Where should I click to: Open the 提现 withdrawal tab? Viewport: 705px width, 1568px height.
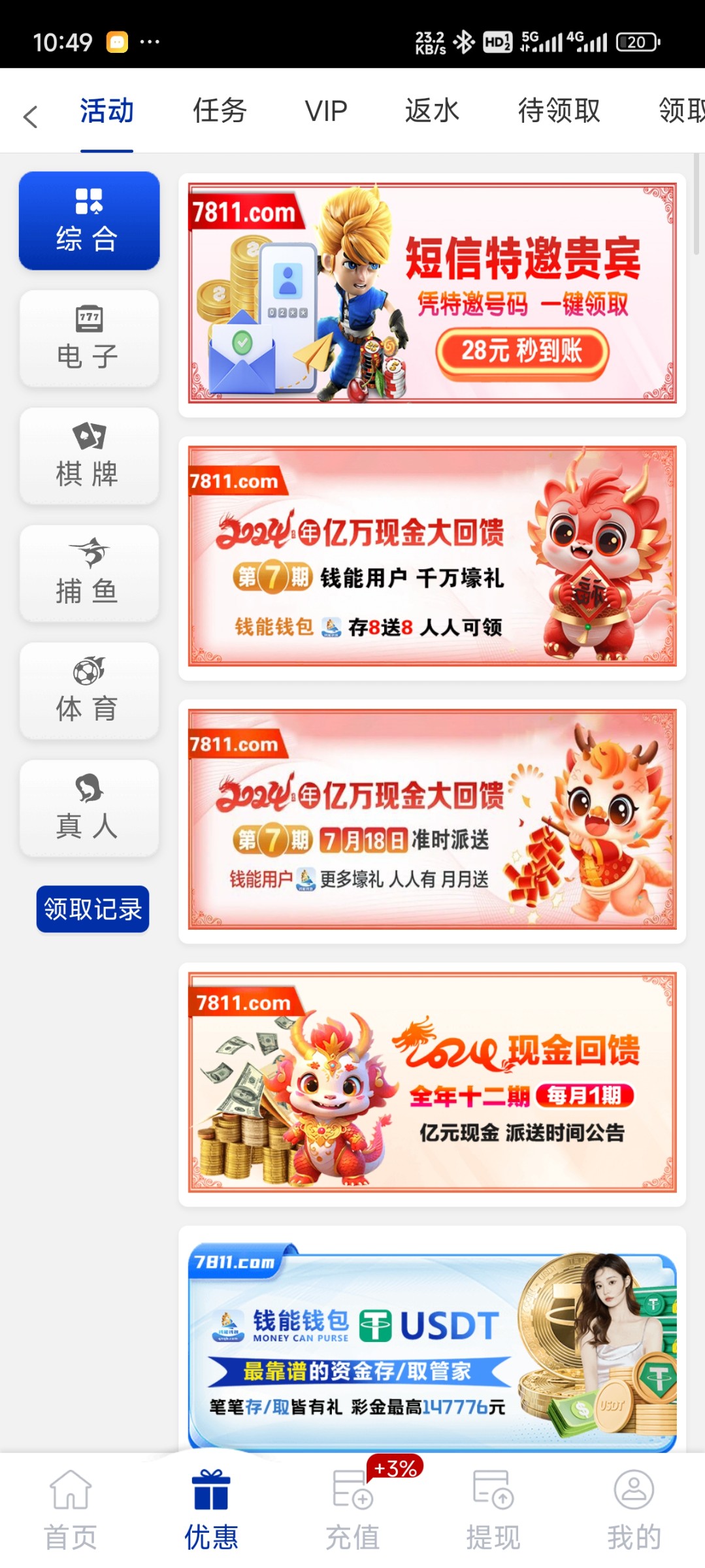(x=493, y=1509)
